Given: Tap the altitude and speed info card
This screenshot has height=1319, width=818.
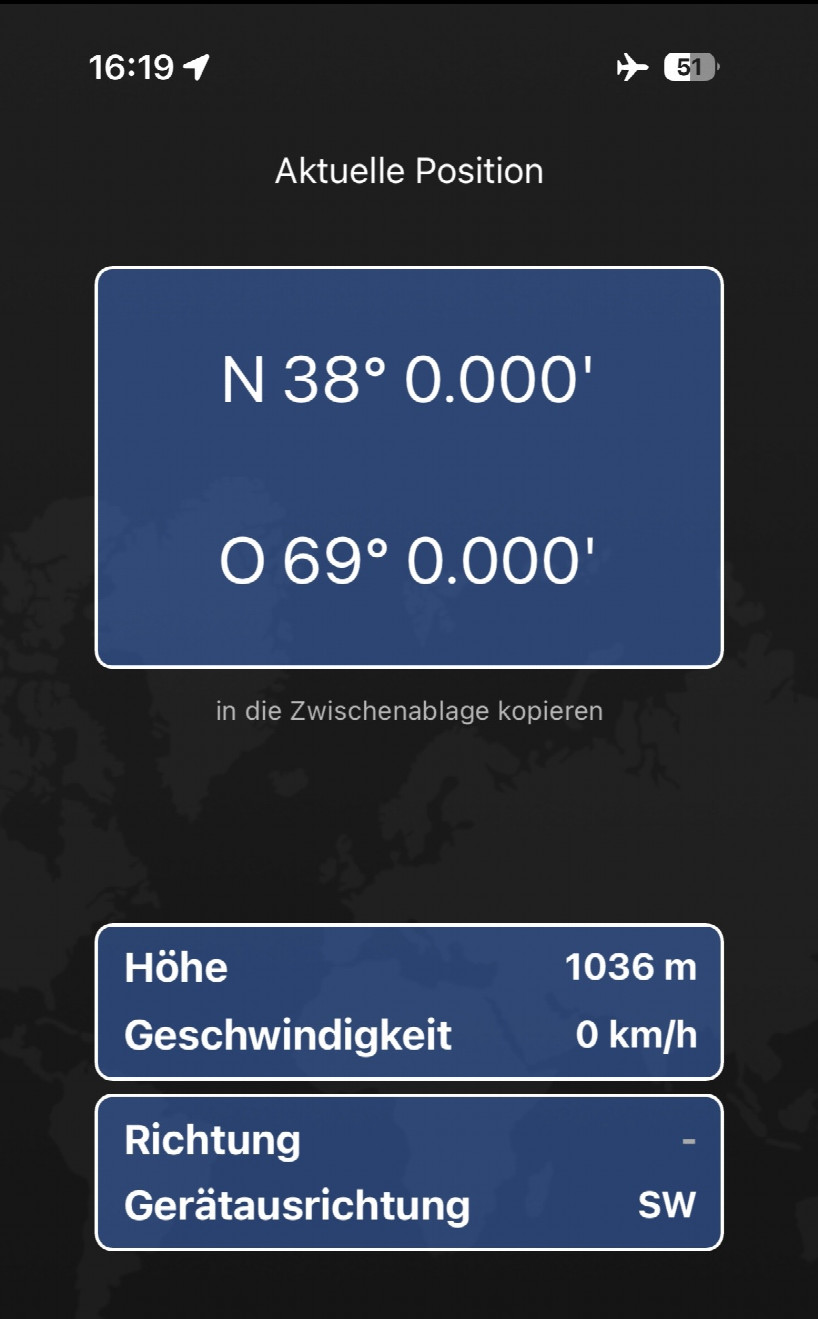Looking at the screenshot, I should click(408, 1001).
